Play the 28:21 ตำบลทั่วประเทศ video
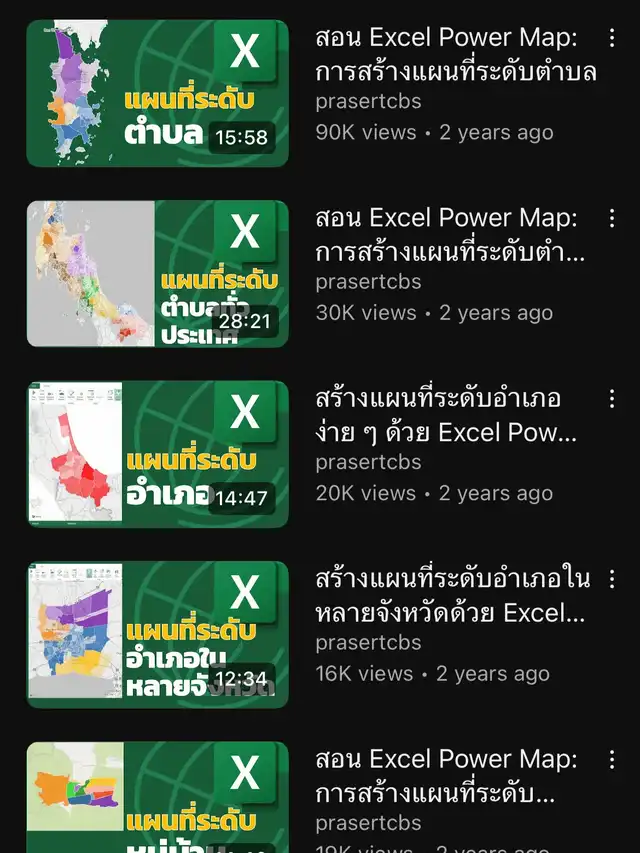 click(x=157, y=274)
